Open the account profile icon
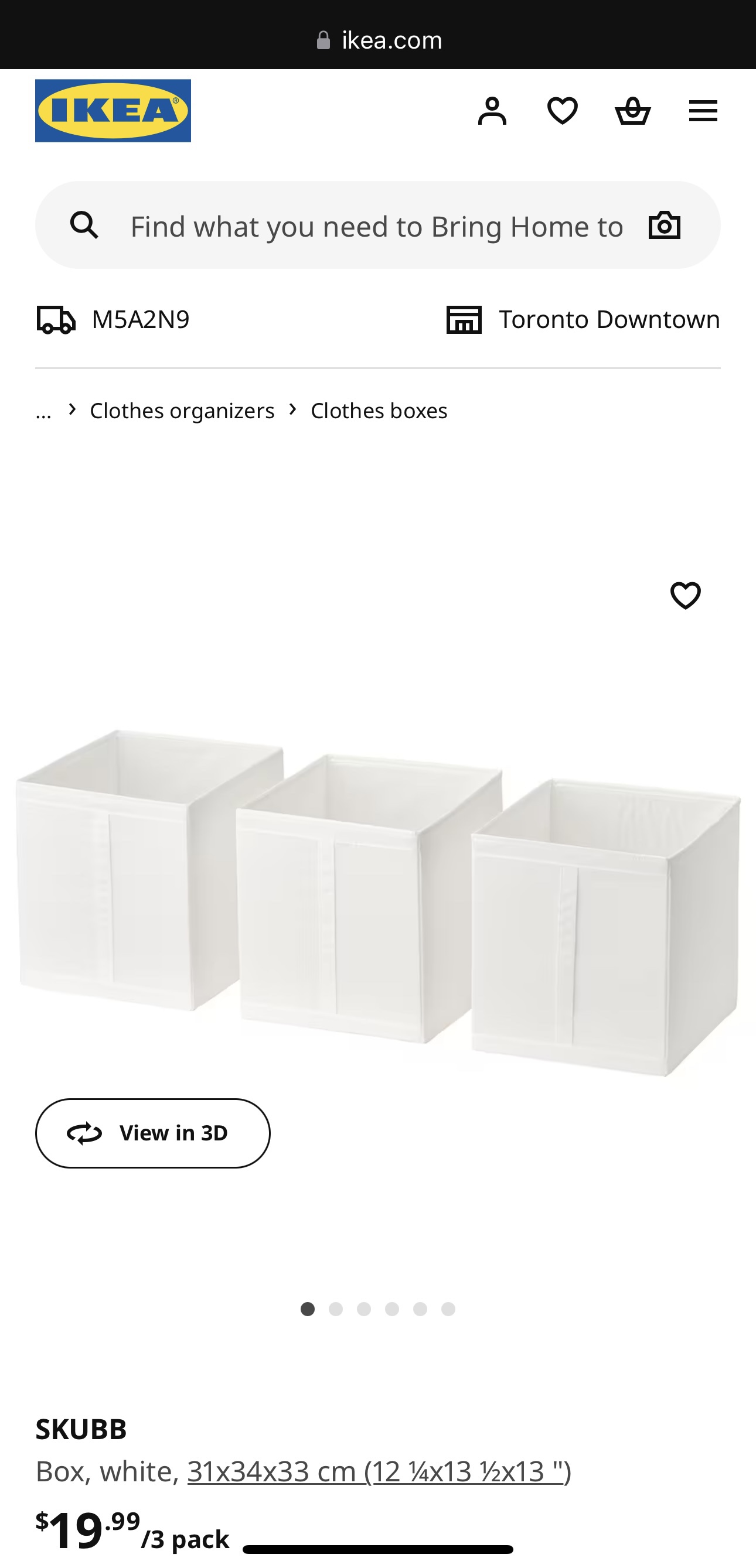The image size is (756, 1568). coord(492,111)
